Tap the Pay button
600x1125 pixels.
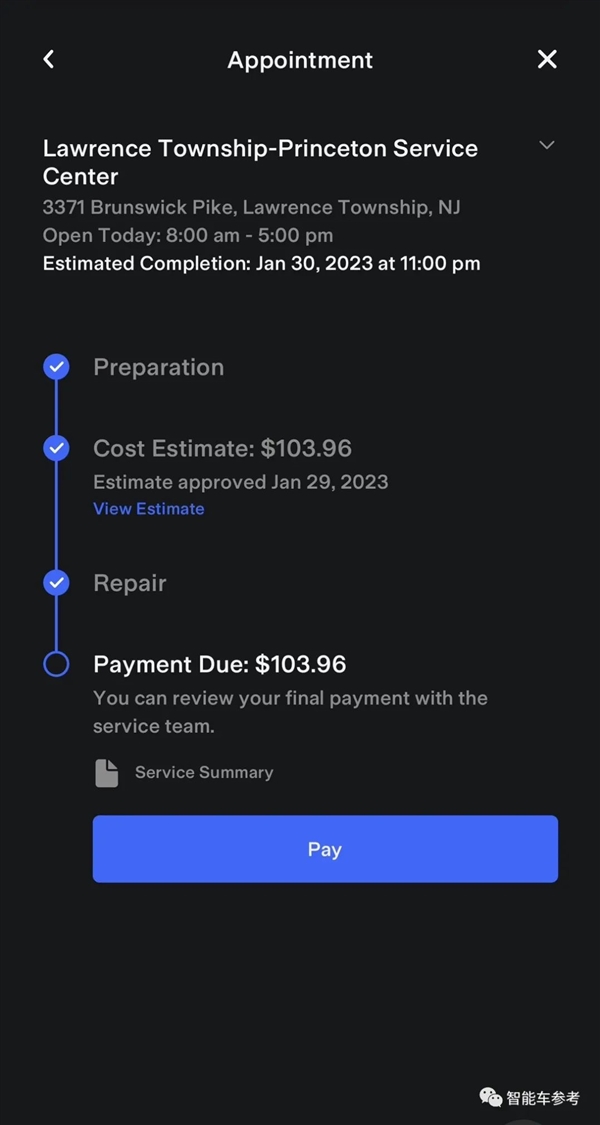[325, 849]
